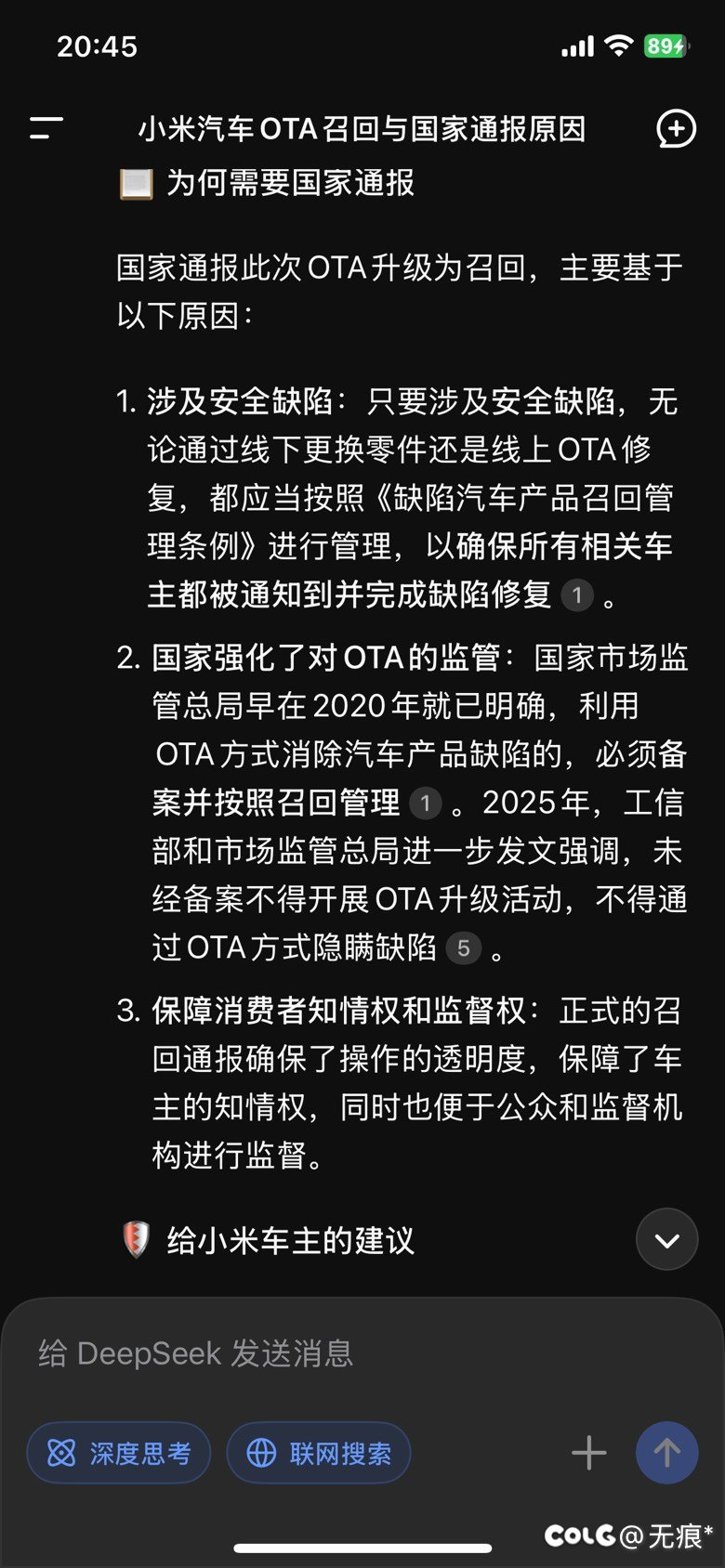Viewport: 725px width, 1568px height.
Task: Start a new chat
Action: coord(676,129)
